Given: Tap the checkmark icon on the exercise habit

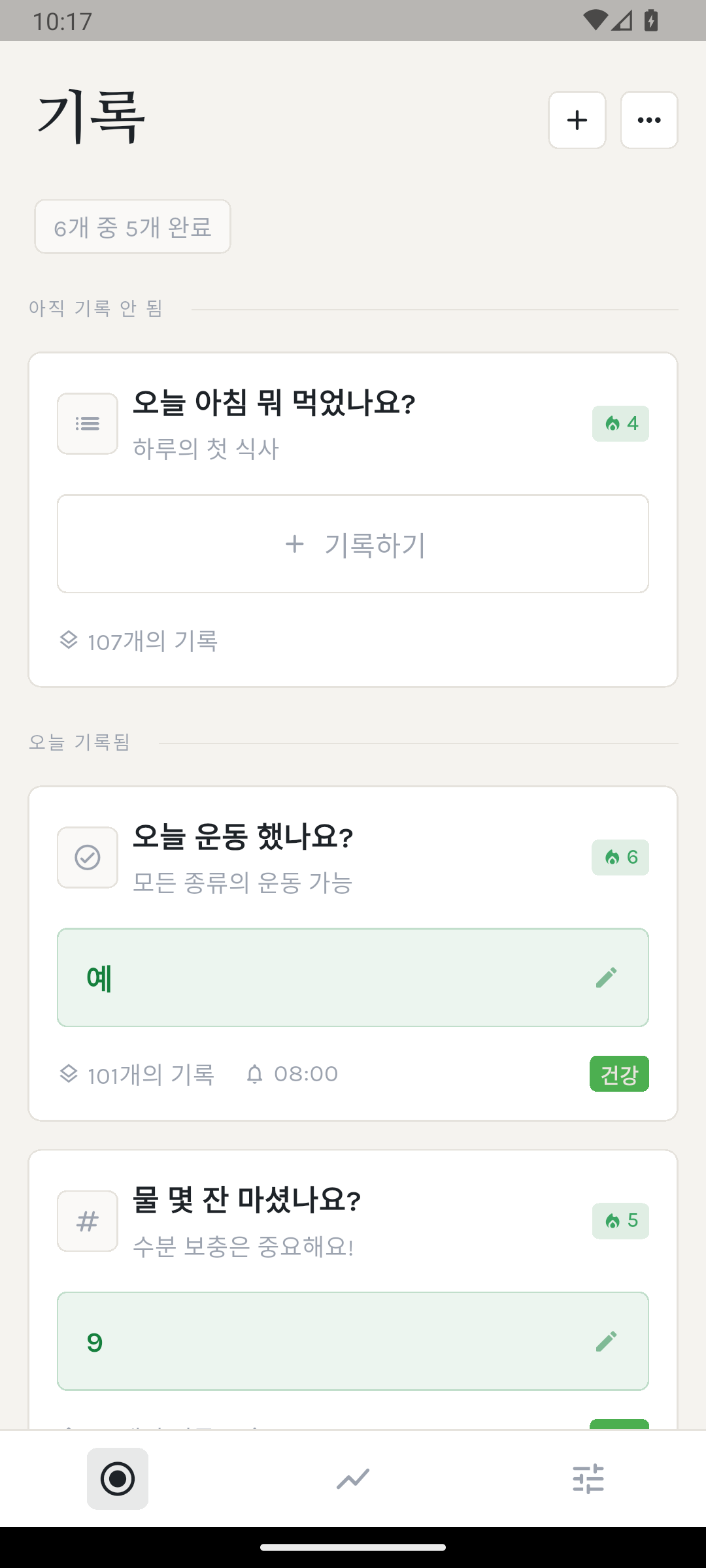Looking at the screenshot, I should click(87, 858).
